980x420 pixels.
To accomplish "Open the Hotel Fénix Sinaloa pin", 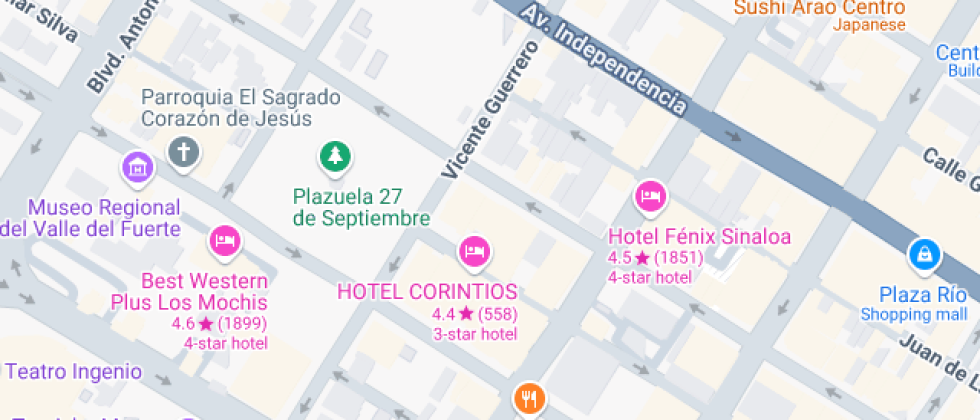I will coord(651,196).
